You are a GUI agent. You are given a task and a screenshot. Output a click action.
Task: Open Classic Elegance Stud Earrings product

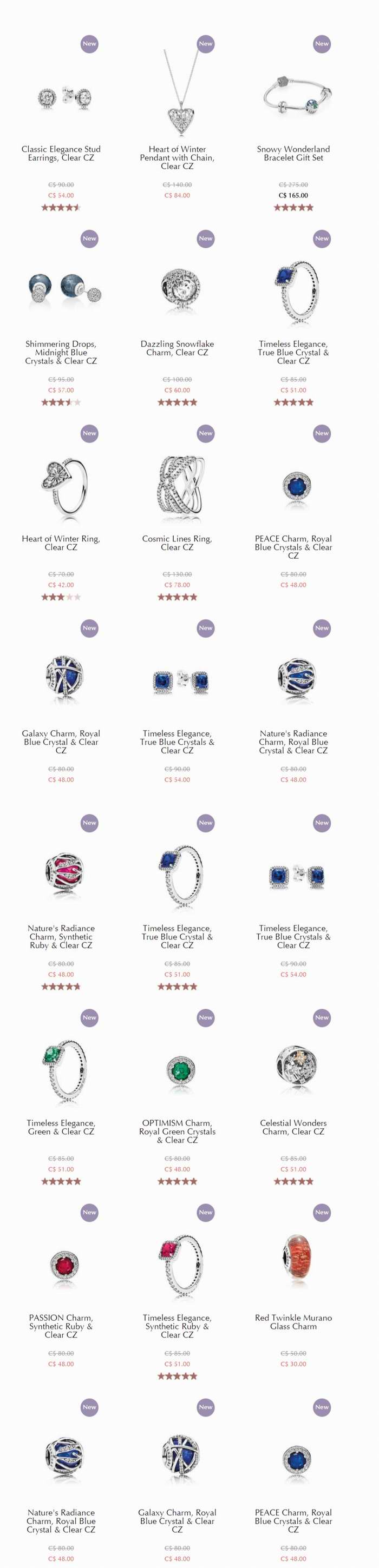[x=61, y=153]
